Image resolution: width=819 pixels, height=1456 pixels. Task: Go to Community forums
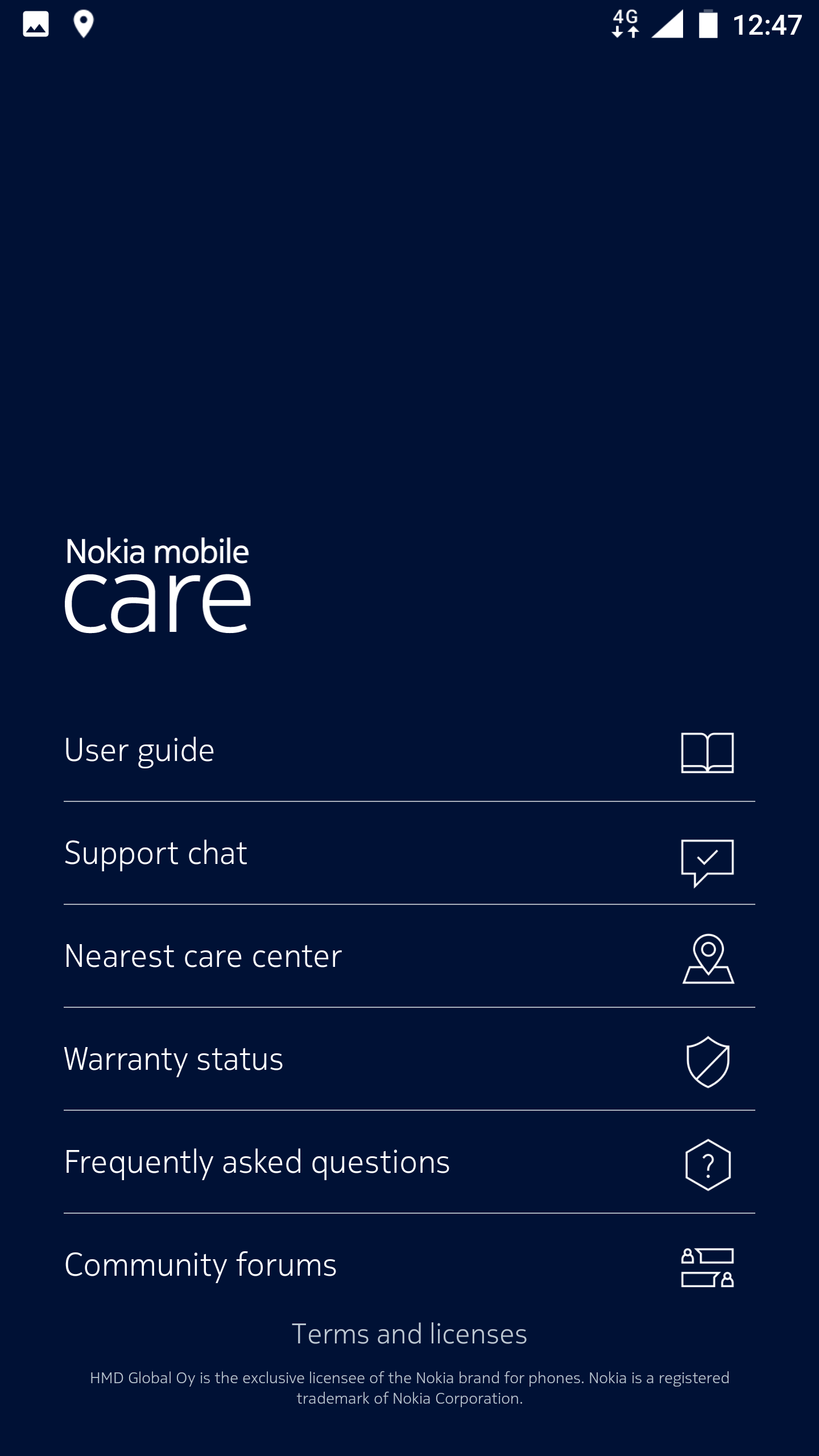click(x=409, y=1265)
